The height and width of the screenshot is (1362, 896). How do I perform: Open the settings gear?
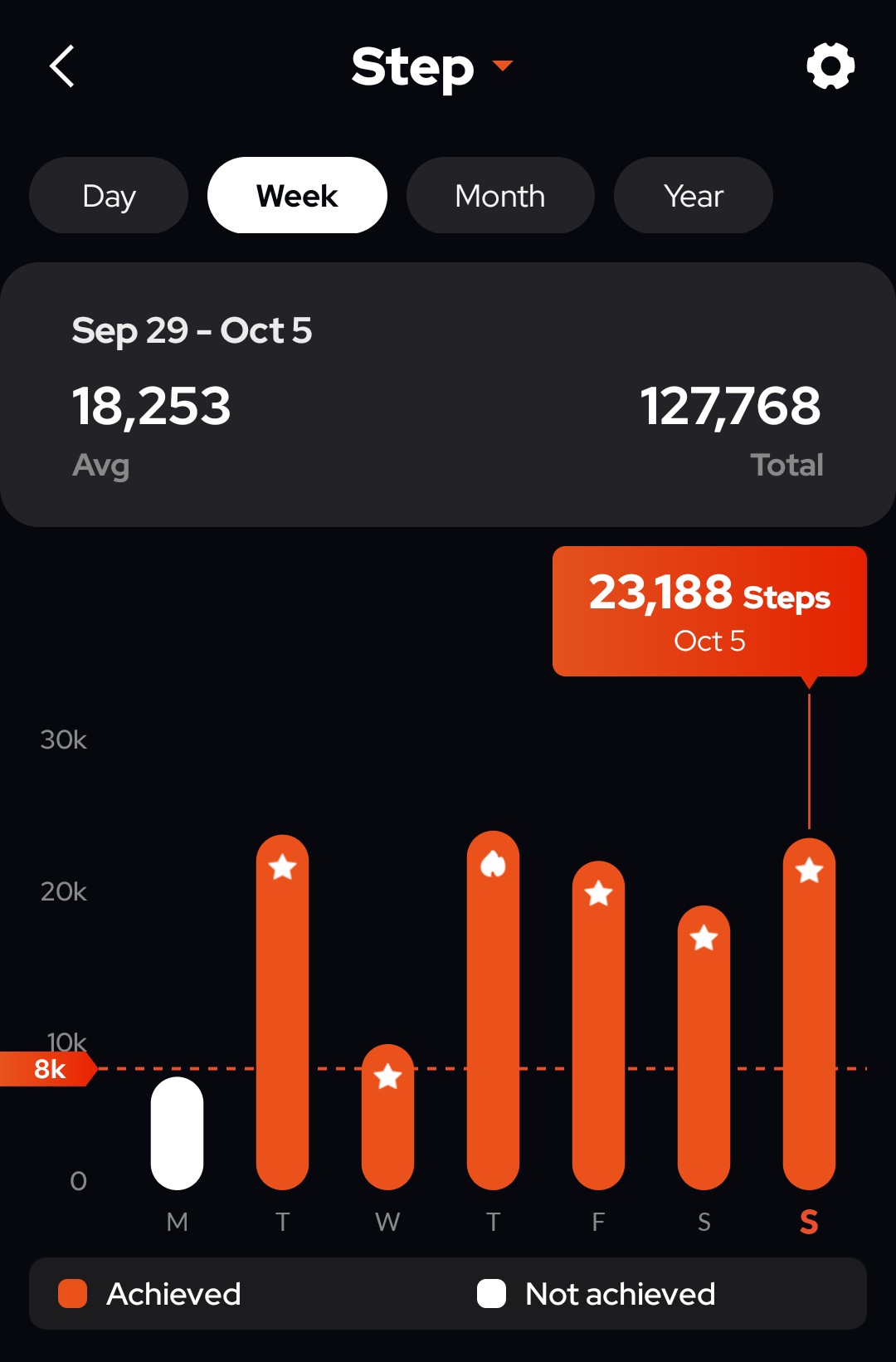pyautogui.click(x=830, y=66)
